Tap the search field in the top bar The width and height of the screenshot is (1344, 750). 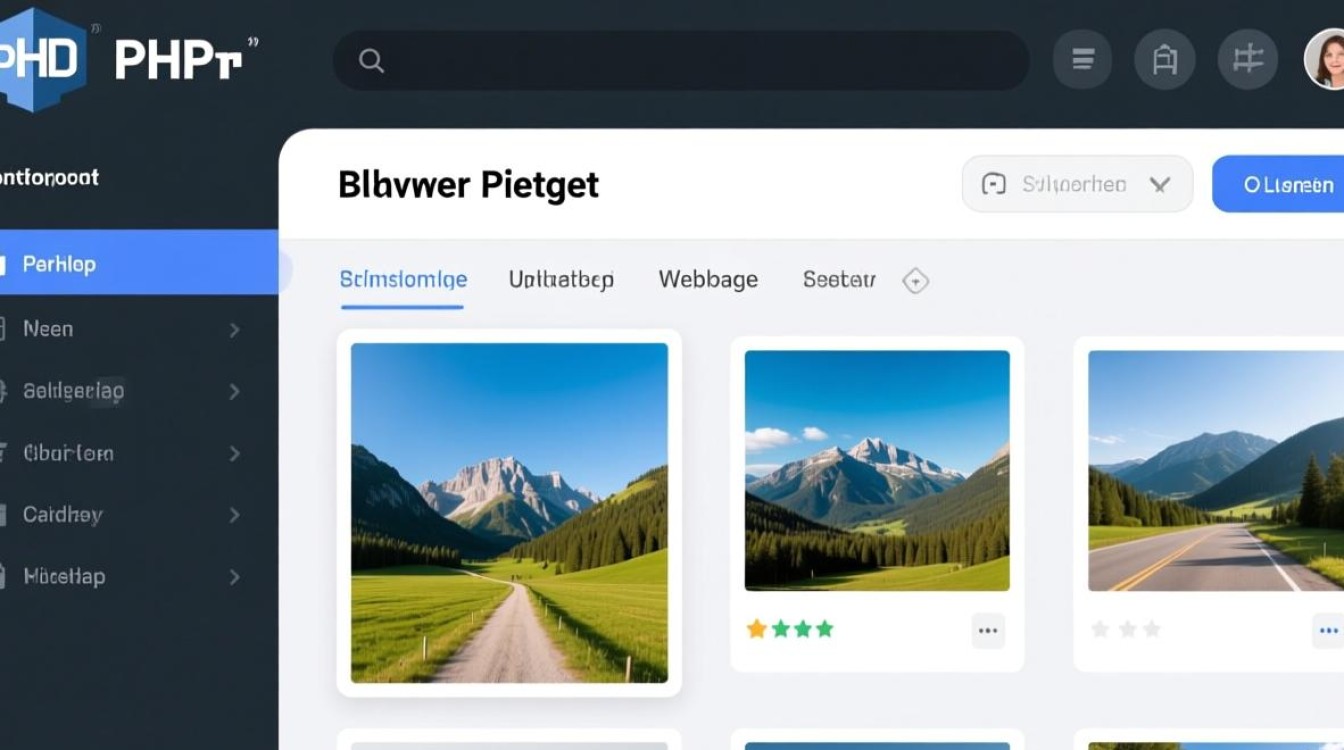click(680, 60)
